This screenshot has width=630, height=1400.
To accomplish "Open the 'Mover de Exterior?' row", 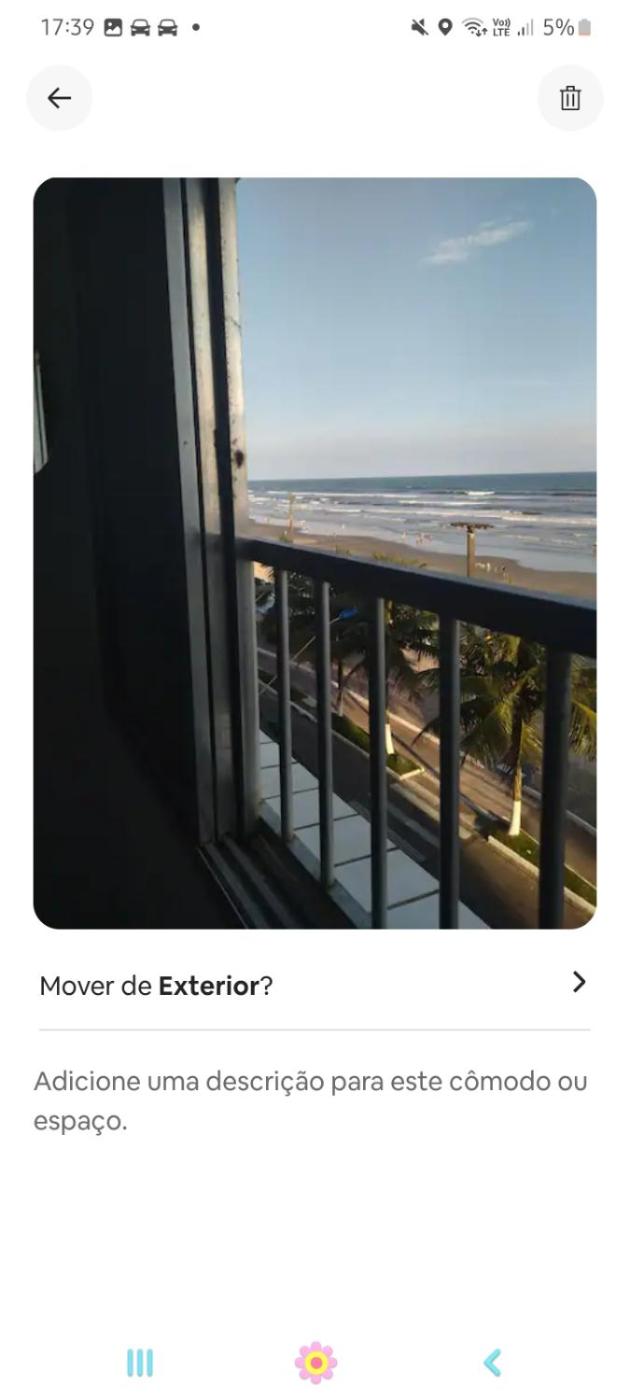I will (314, 985).
